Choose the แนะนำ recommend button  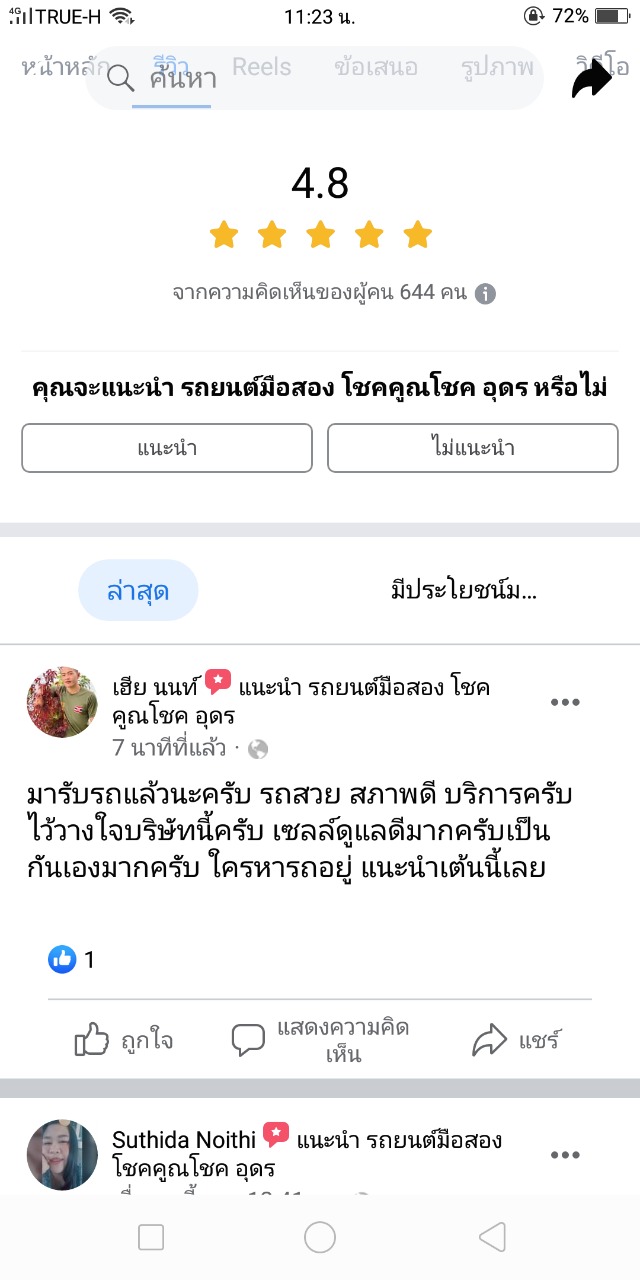coord(167,447)
